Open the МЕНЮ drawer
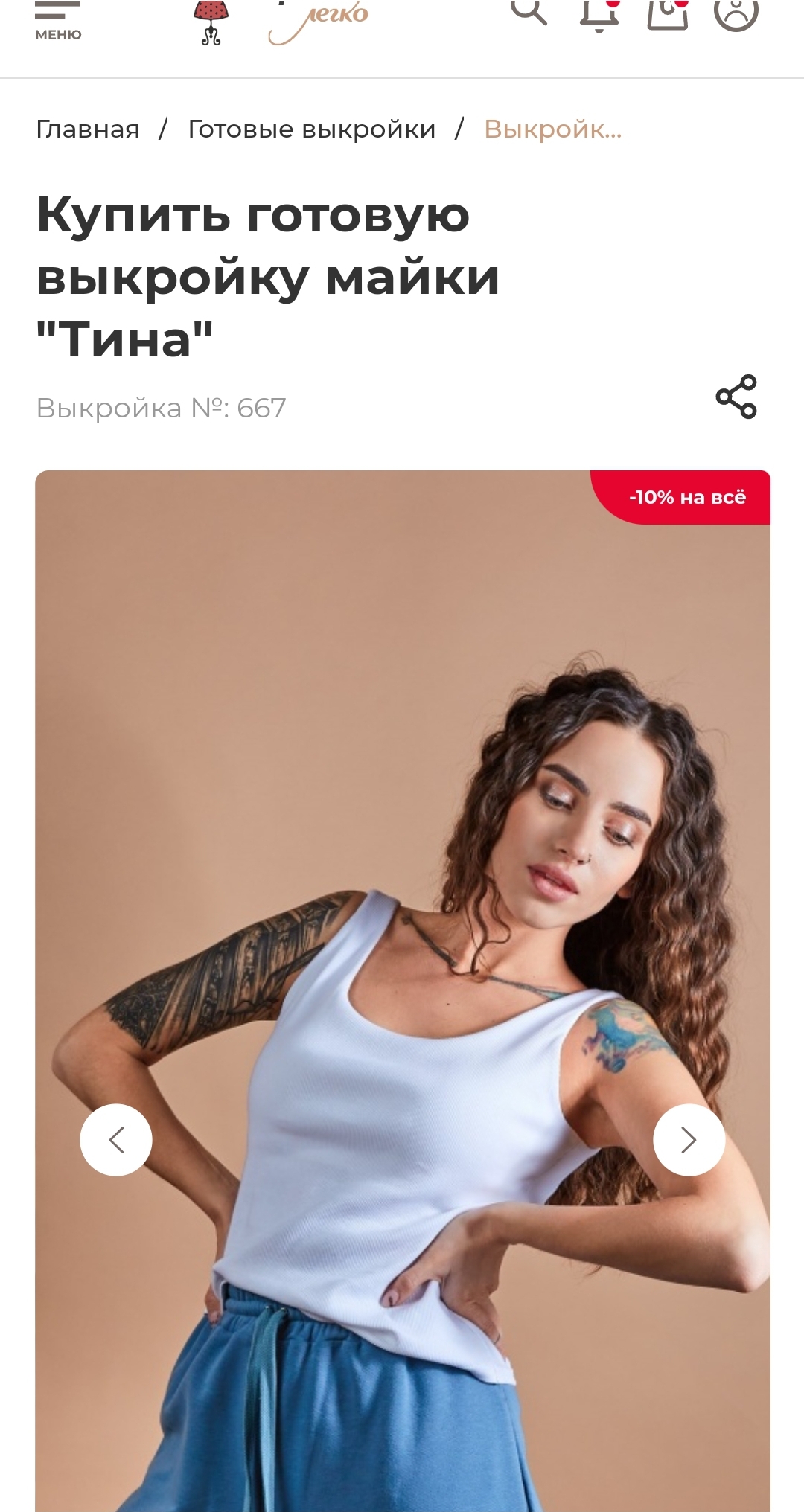804x1512 pixels. click(x=57, y=21)
